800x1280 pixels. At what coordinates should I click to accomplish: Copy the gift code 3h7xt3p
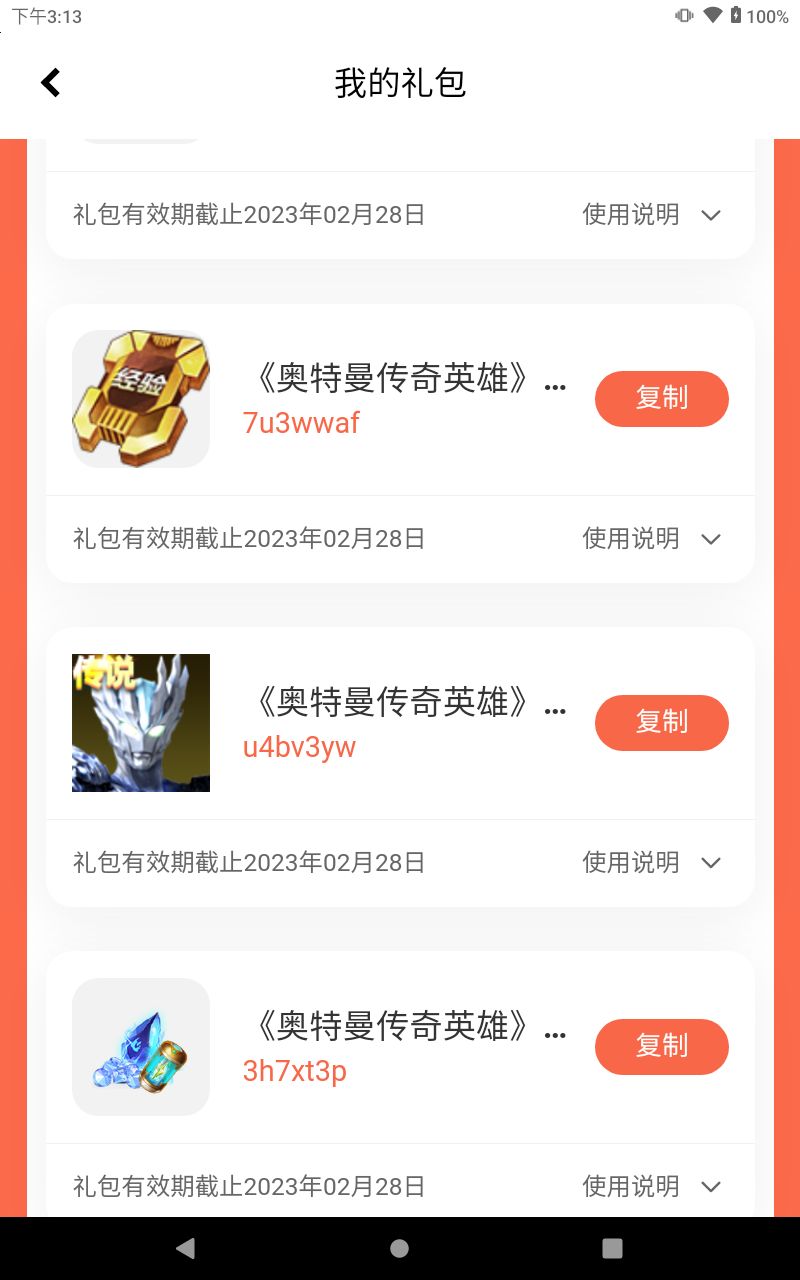pyautogui.click(x=661, y=1047)
